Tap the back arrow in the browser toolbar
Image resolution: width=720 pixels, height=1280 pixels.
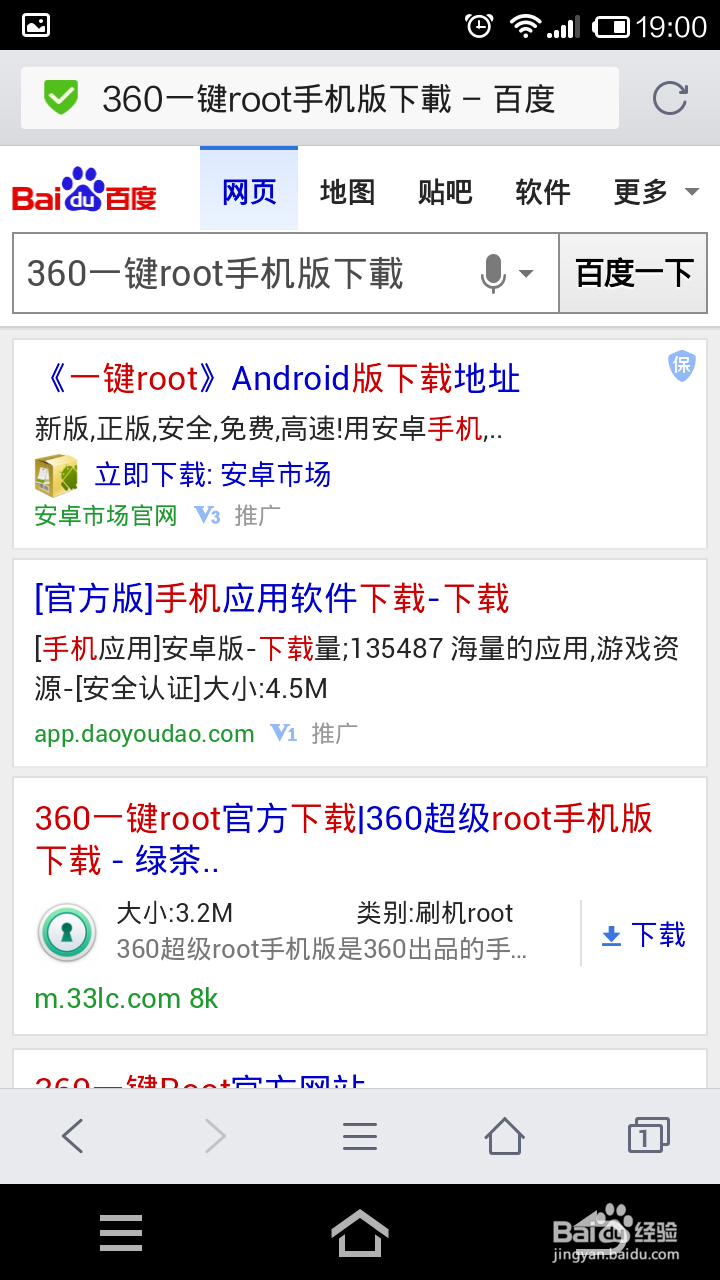click(72, 1136)
